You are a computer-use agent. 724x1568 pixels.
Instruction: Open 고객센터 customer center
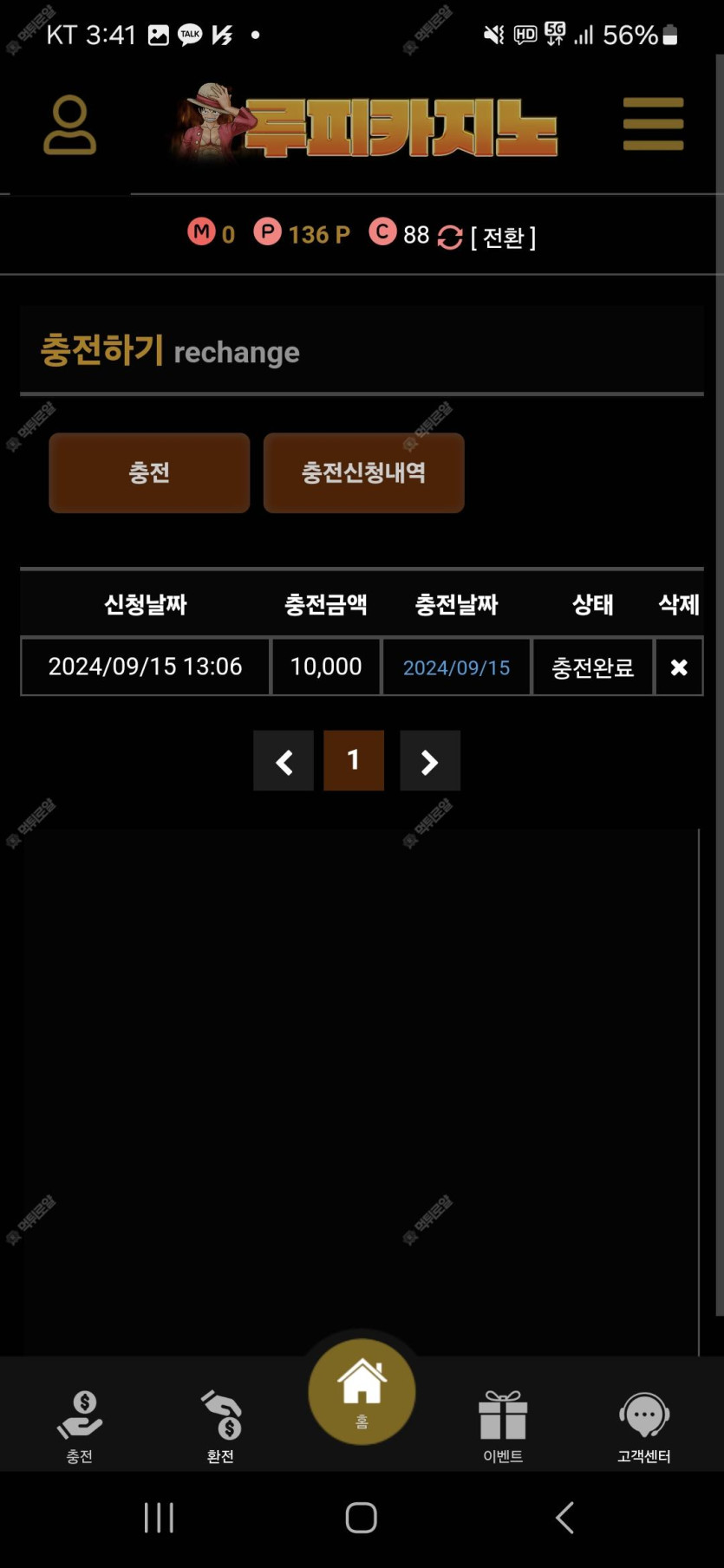[x=643, y=1426]
